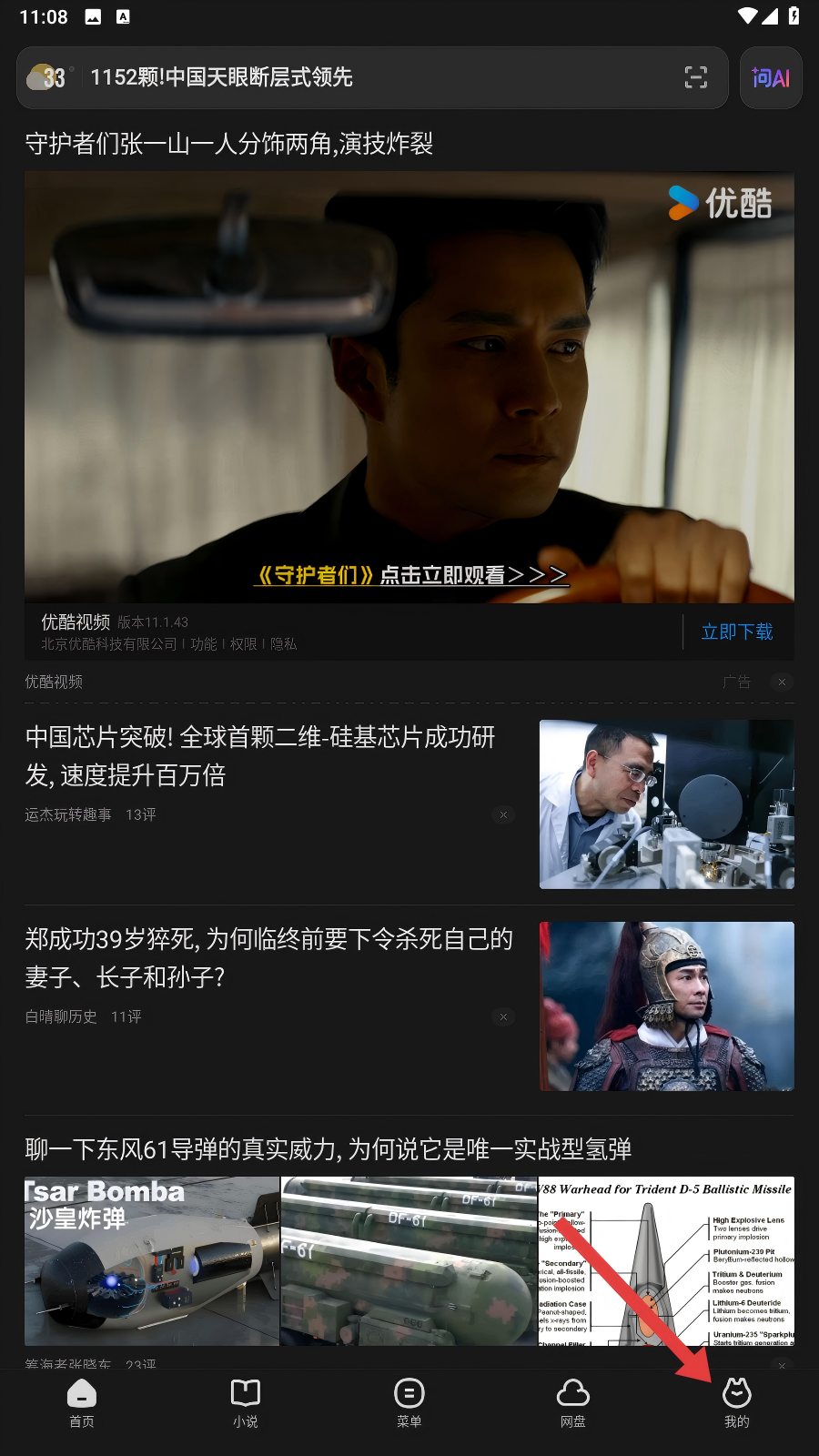Open the 问AI assistant
The image size is (819, 1456).
pyautogui.click(x=771, y=78)
